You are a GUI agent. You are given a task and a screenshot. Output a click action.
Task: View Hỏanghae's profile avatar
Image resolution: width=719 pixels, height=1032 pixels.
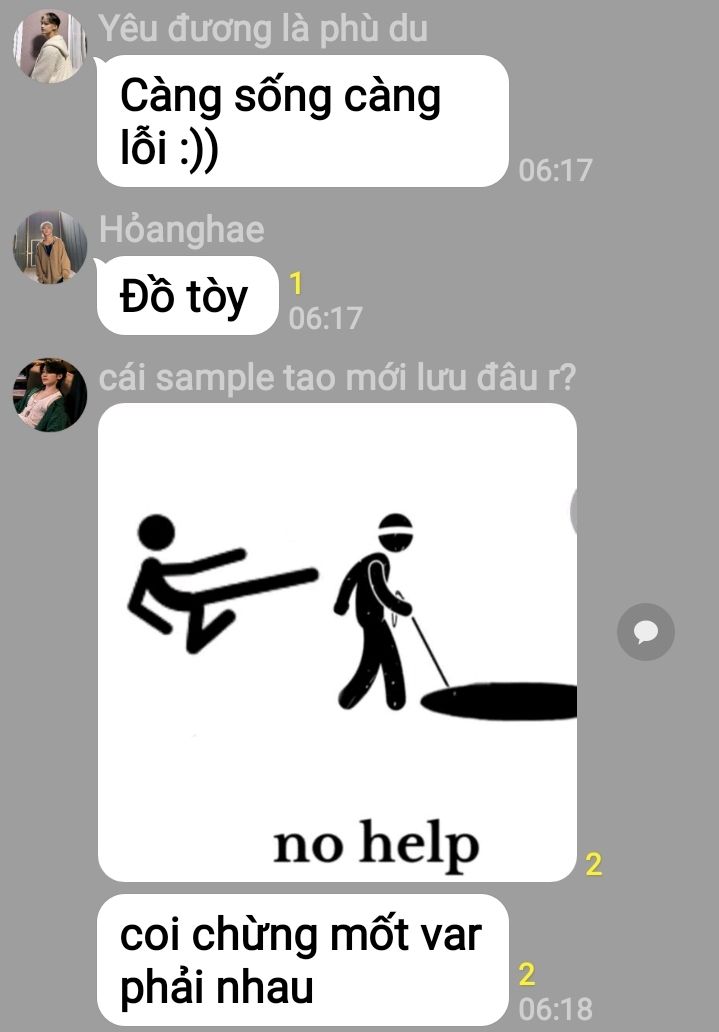pos(50,247)
